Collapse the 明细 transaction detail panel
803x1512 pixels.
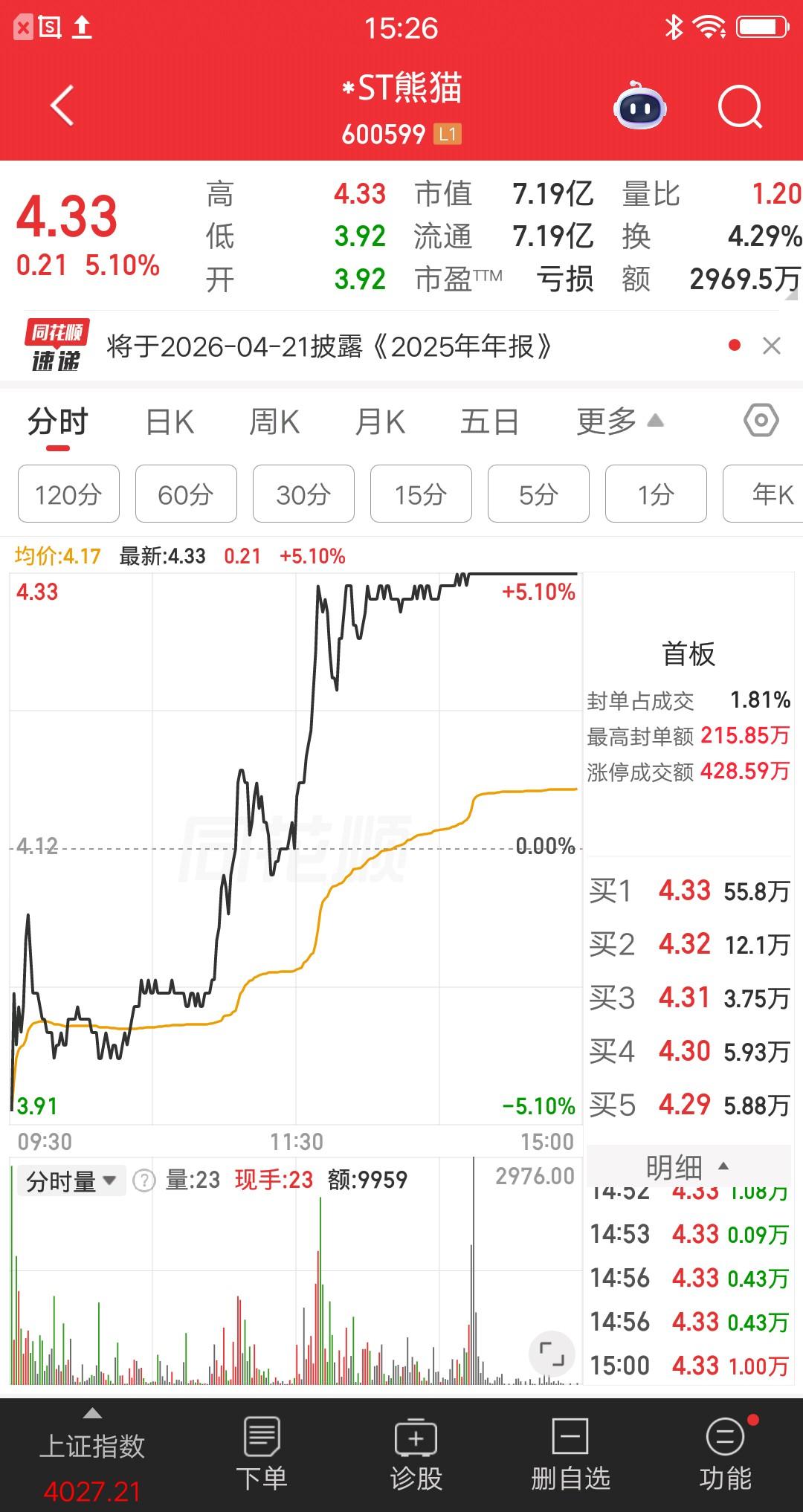(x=691, y=1167)
